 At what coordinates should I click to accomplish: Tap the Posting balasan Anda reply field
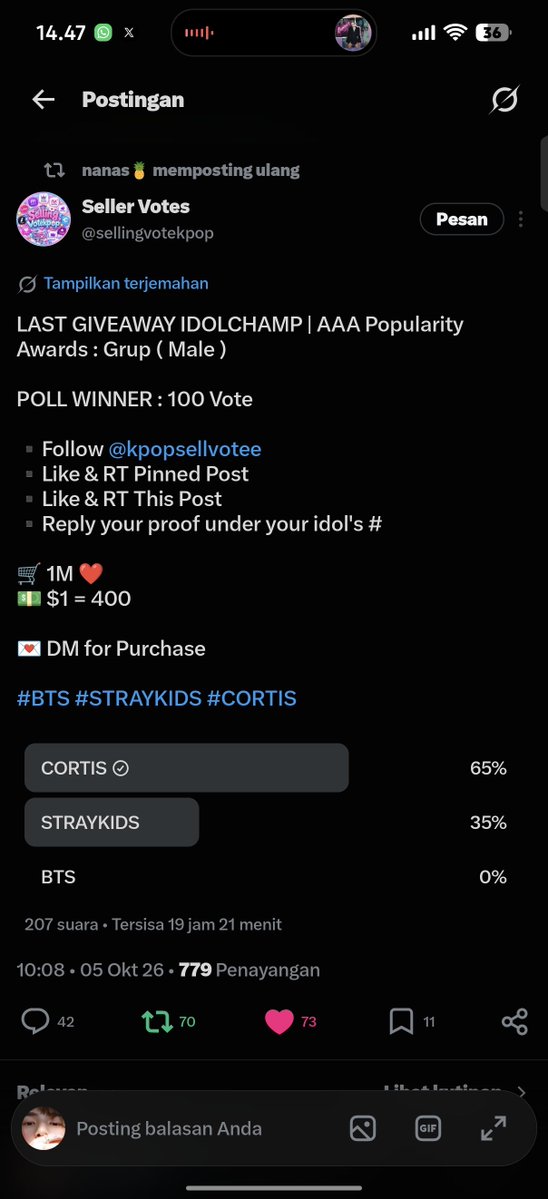click(x=169, y=1129)
